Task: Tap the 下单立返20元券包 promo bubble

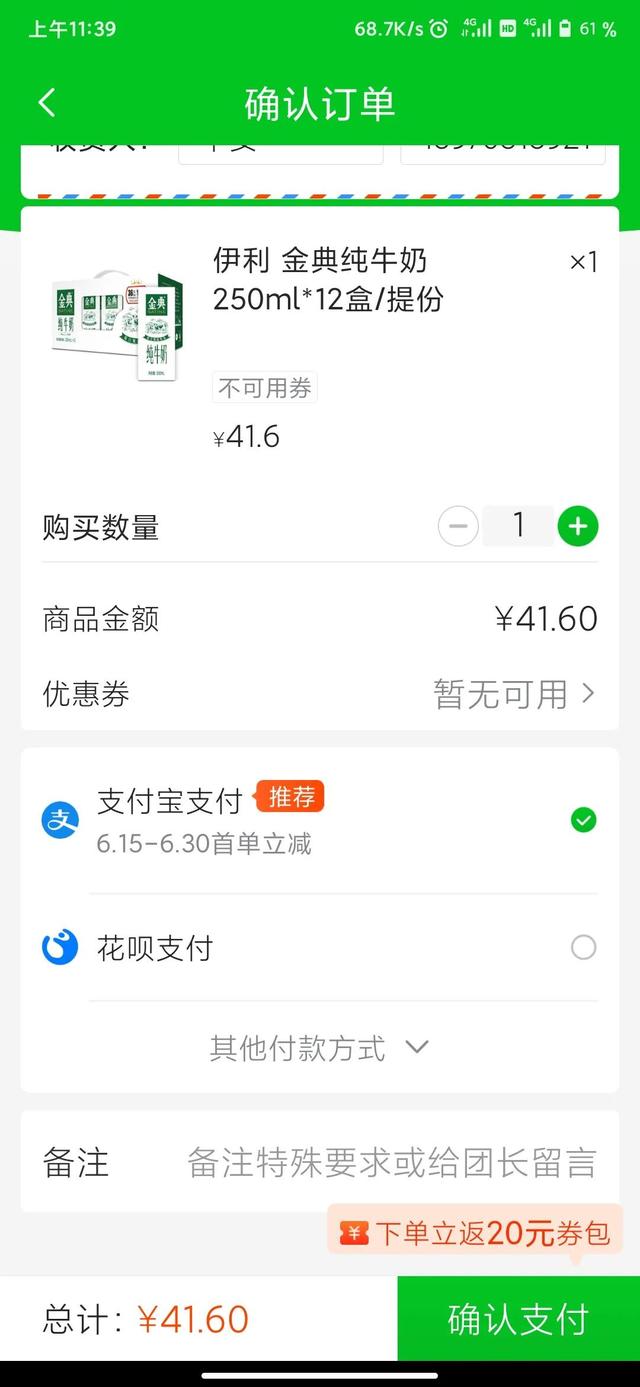Action: point(475,1233)
